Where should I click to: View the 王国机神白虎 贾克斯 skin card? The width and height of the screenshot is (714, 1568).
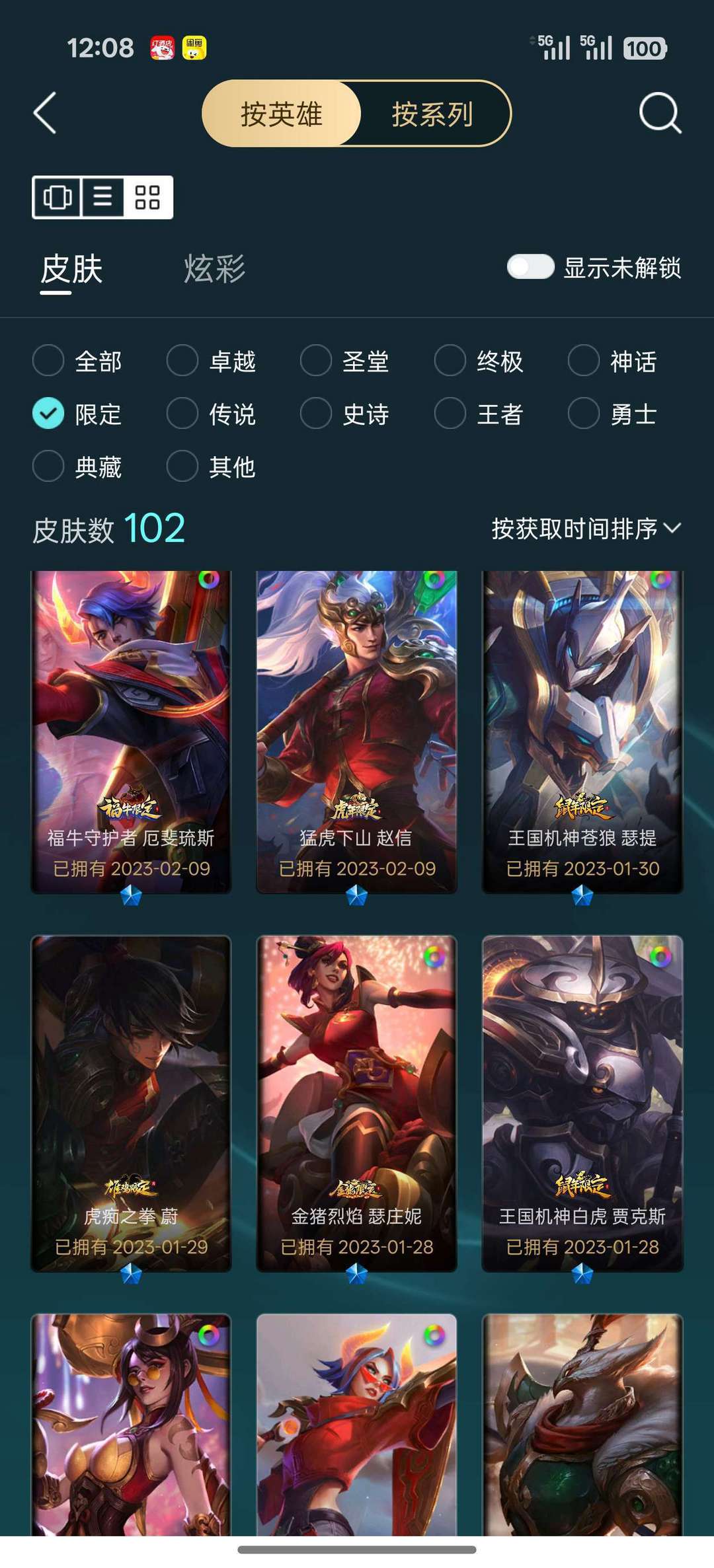click(582, 1102)
